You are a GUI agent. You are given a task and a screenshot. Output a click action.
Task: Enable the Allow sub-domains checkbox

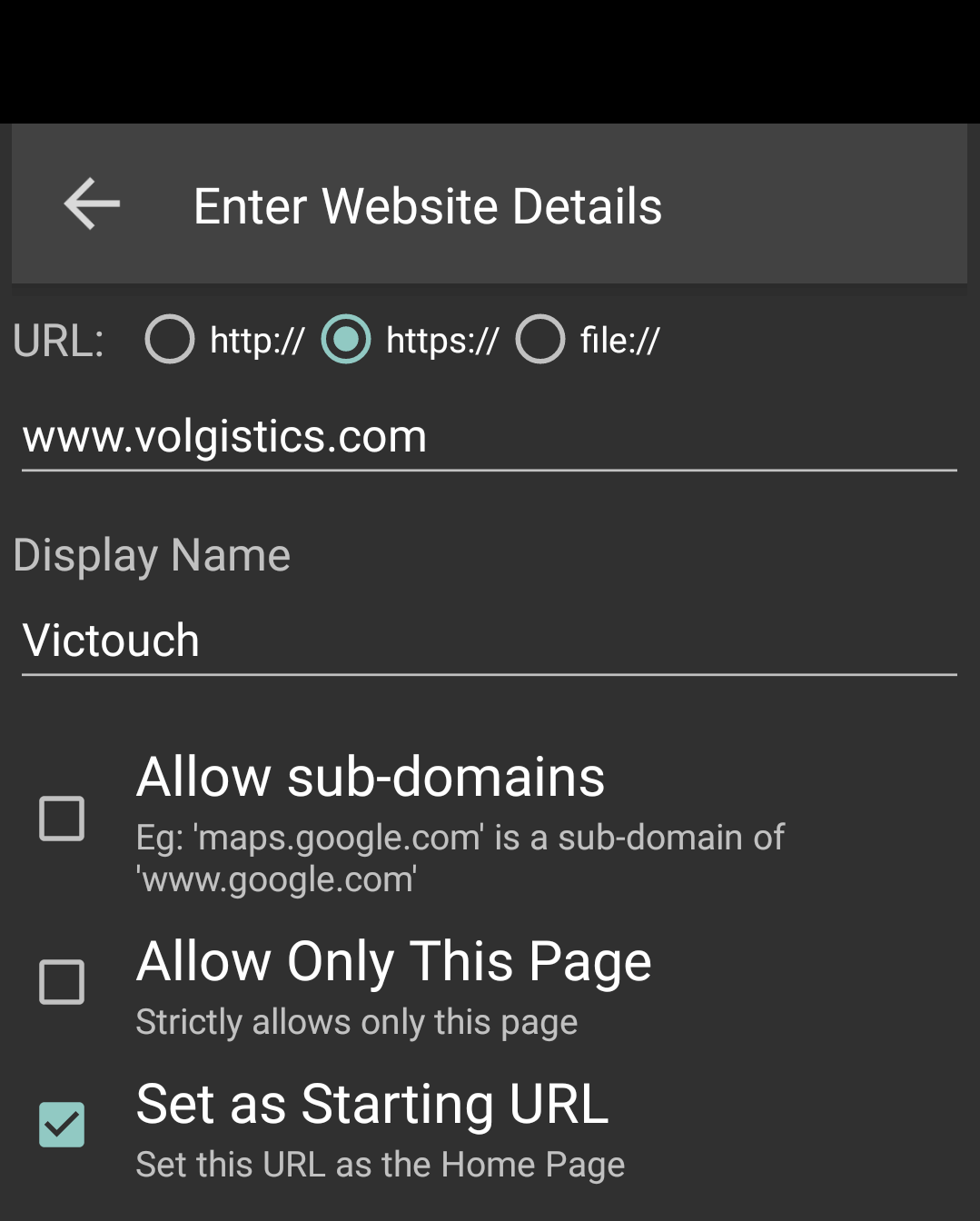62,819
